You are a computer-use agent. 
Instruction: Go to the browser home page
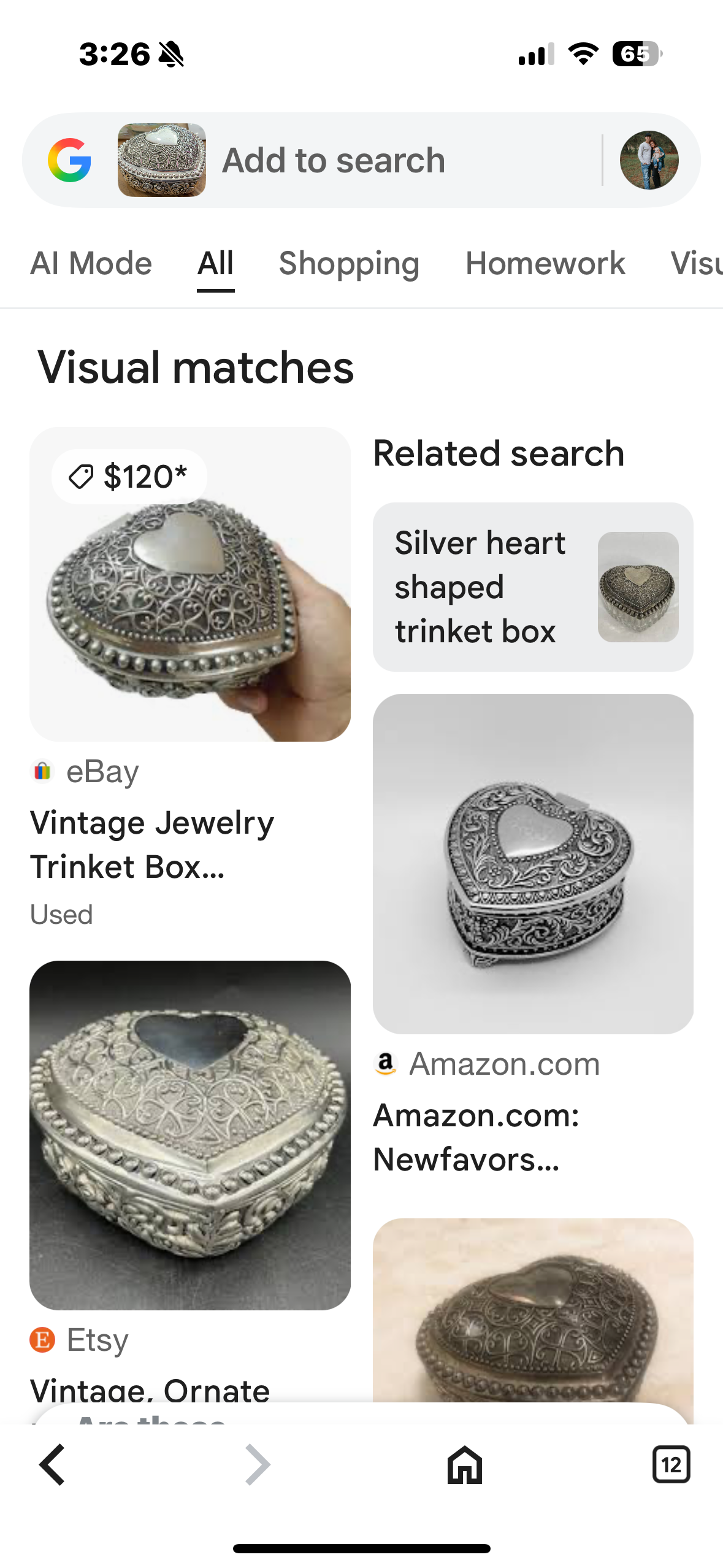click(464, 1465)
